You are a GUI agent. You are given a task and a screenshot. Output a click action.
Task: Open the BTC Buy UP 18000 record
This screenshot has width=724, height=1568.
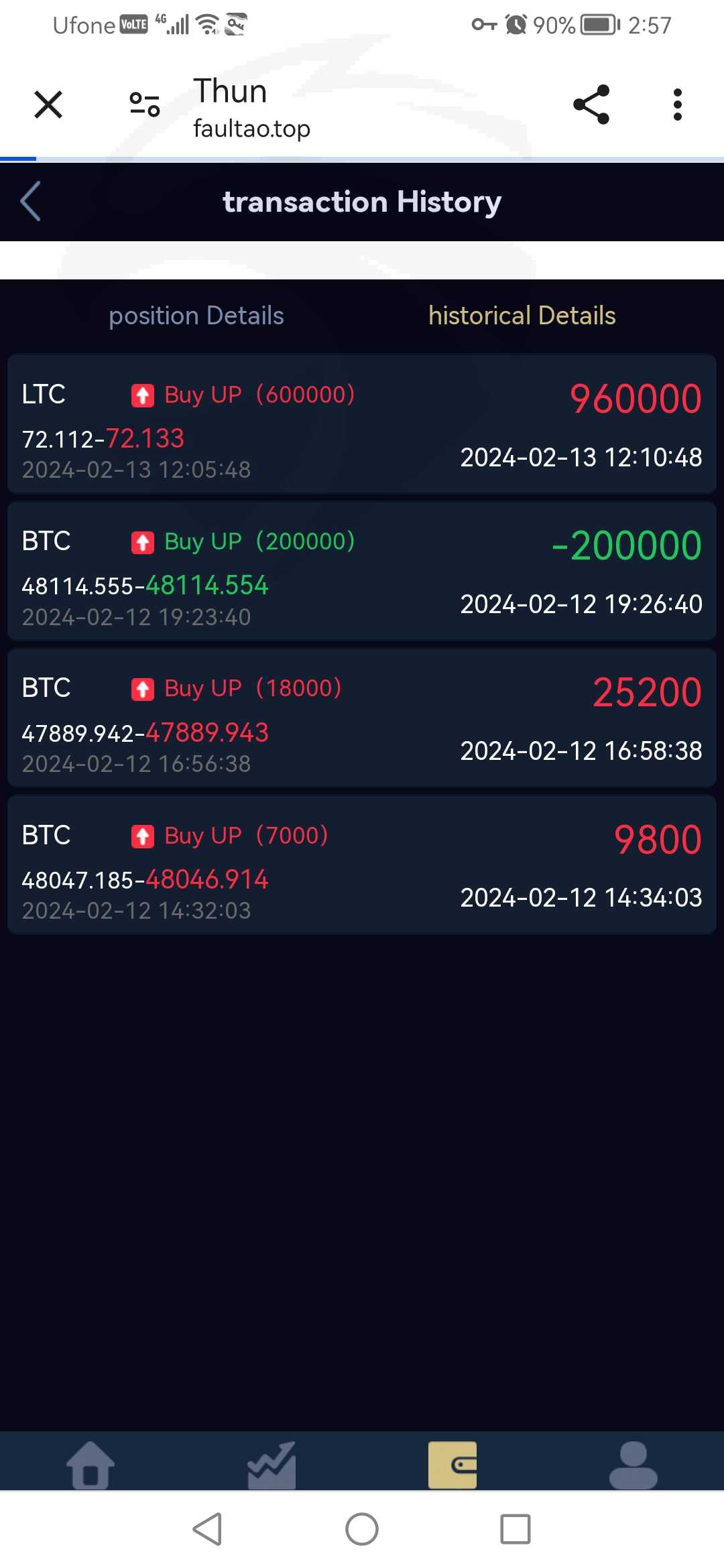tap(362, 718)
